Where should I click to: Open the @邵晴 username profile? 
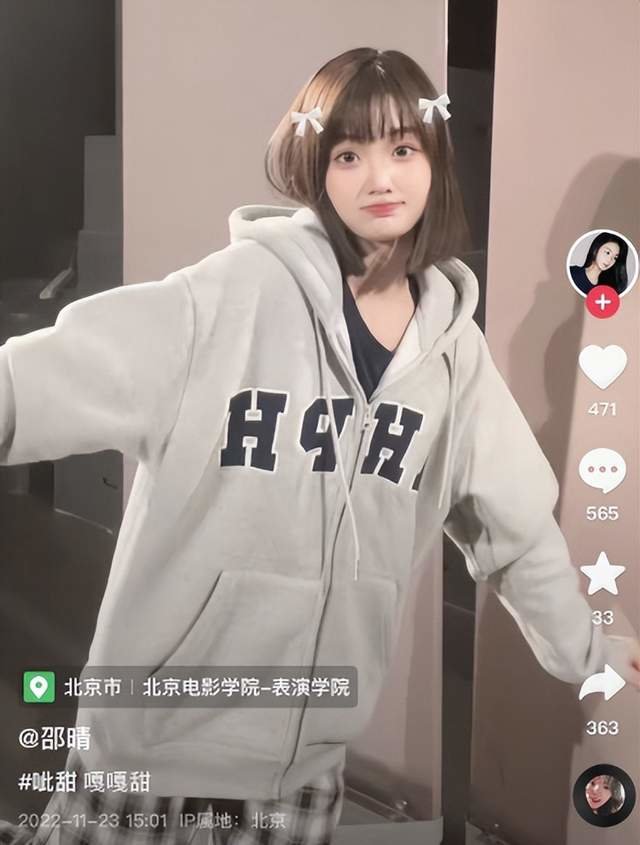[x=55, y=738]
